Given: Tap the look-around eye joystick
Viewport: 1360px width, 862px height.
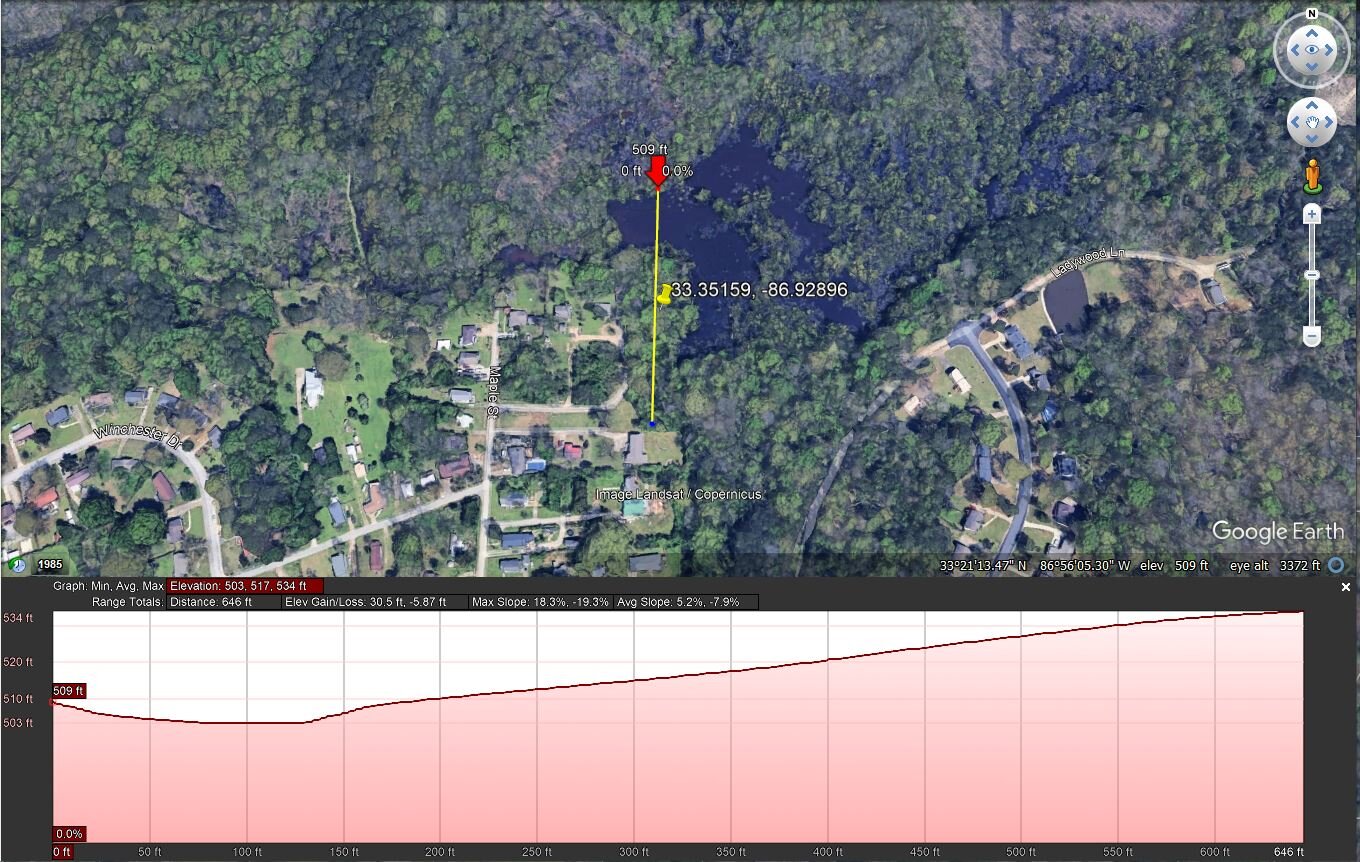Looking at the screenshot, I should coord(1311,49).
